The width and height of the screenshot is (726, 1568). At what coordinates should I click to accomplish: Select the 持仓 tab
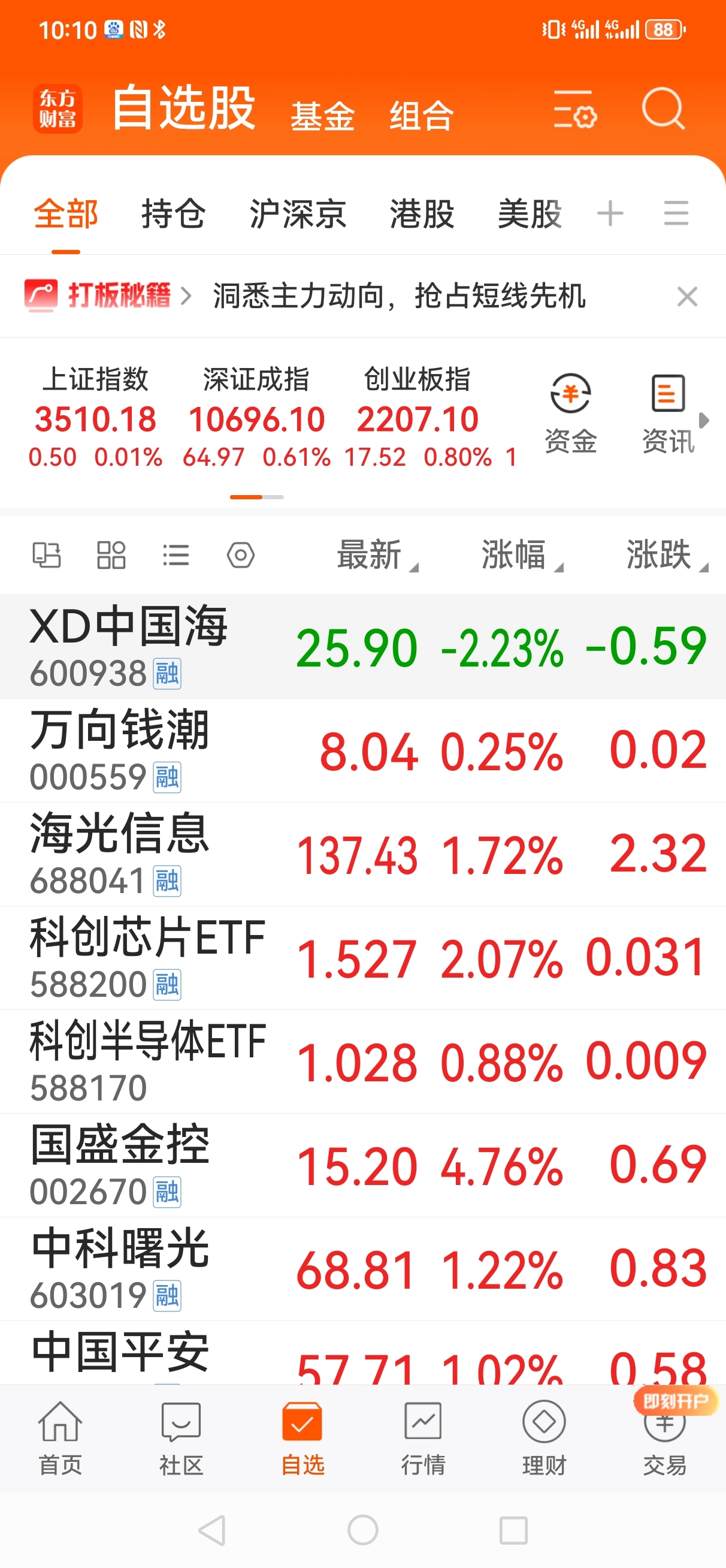coord(174,213)
